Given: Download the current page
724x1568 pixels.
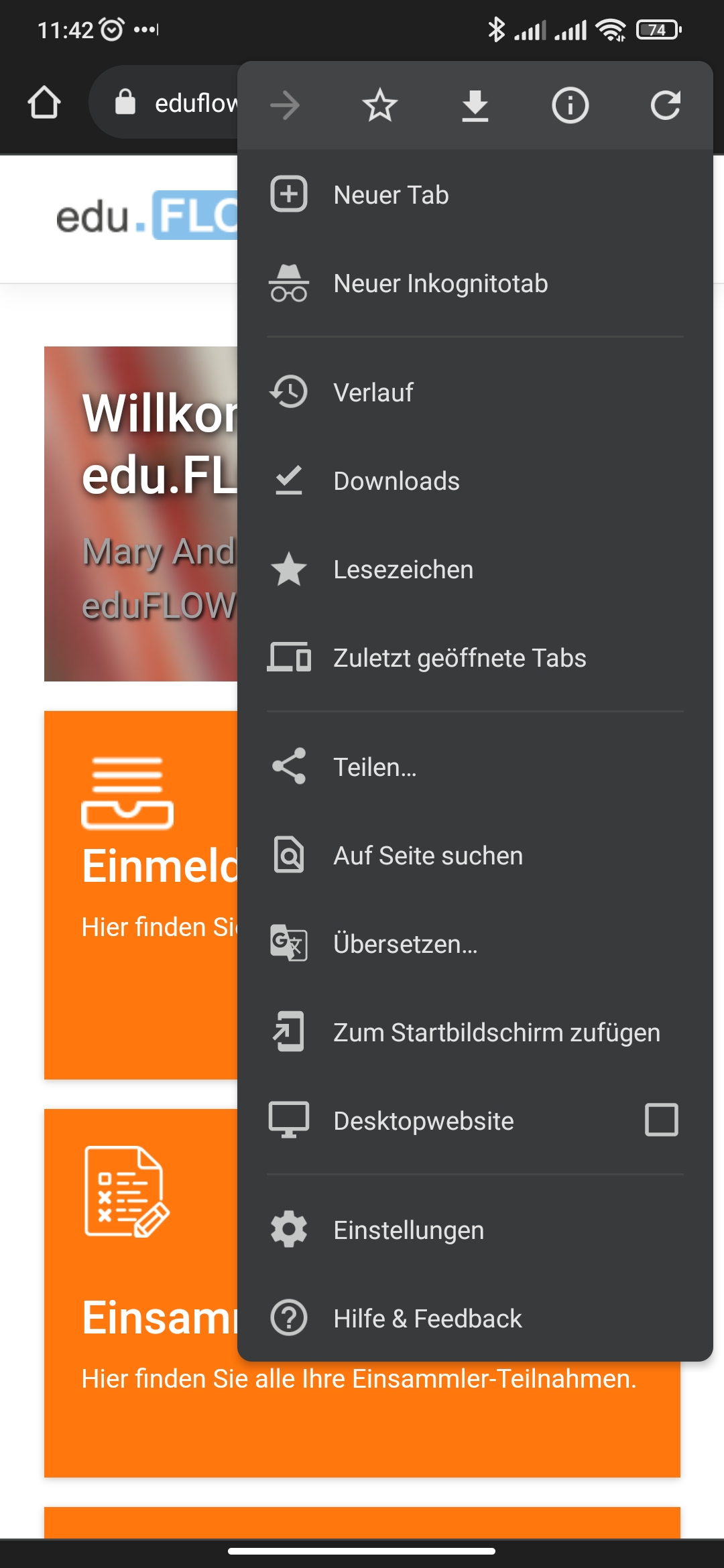Looking at the screenshot, I should click(x=475, y=105).
